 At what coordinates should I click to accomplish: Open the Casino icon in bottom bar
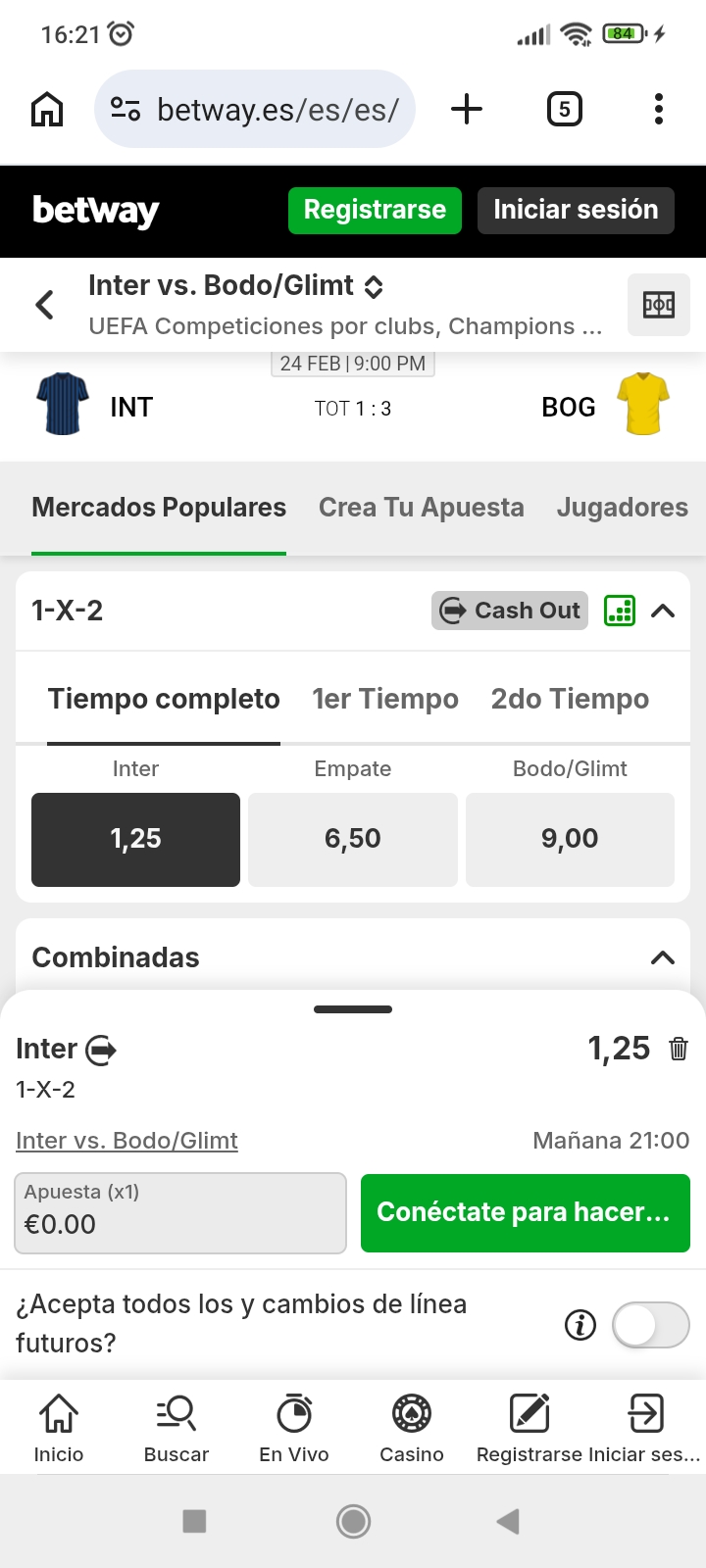click(x=411, y=1413)
